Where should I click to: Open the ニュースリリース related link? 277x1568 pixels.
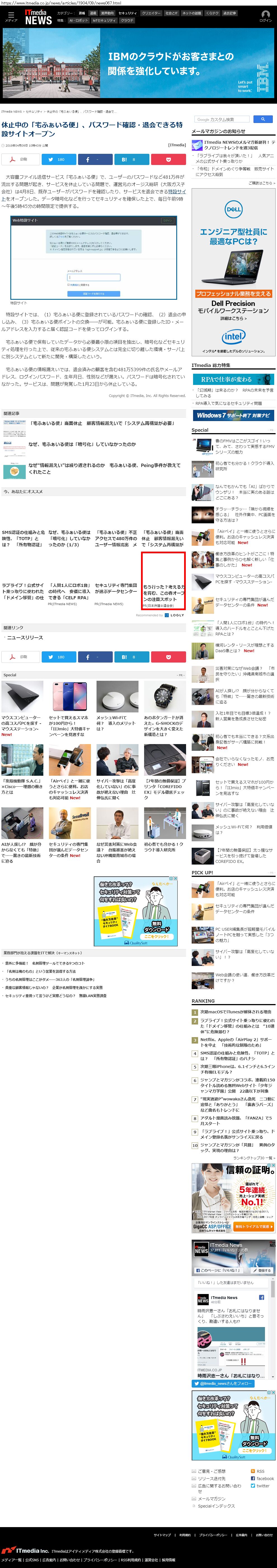coord(25,637)
